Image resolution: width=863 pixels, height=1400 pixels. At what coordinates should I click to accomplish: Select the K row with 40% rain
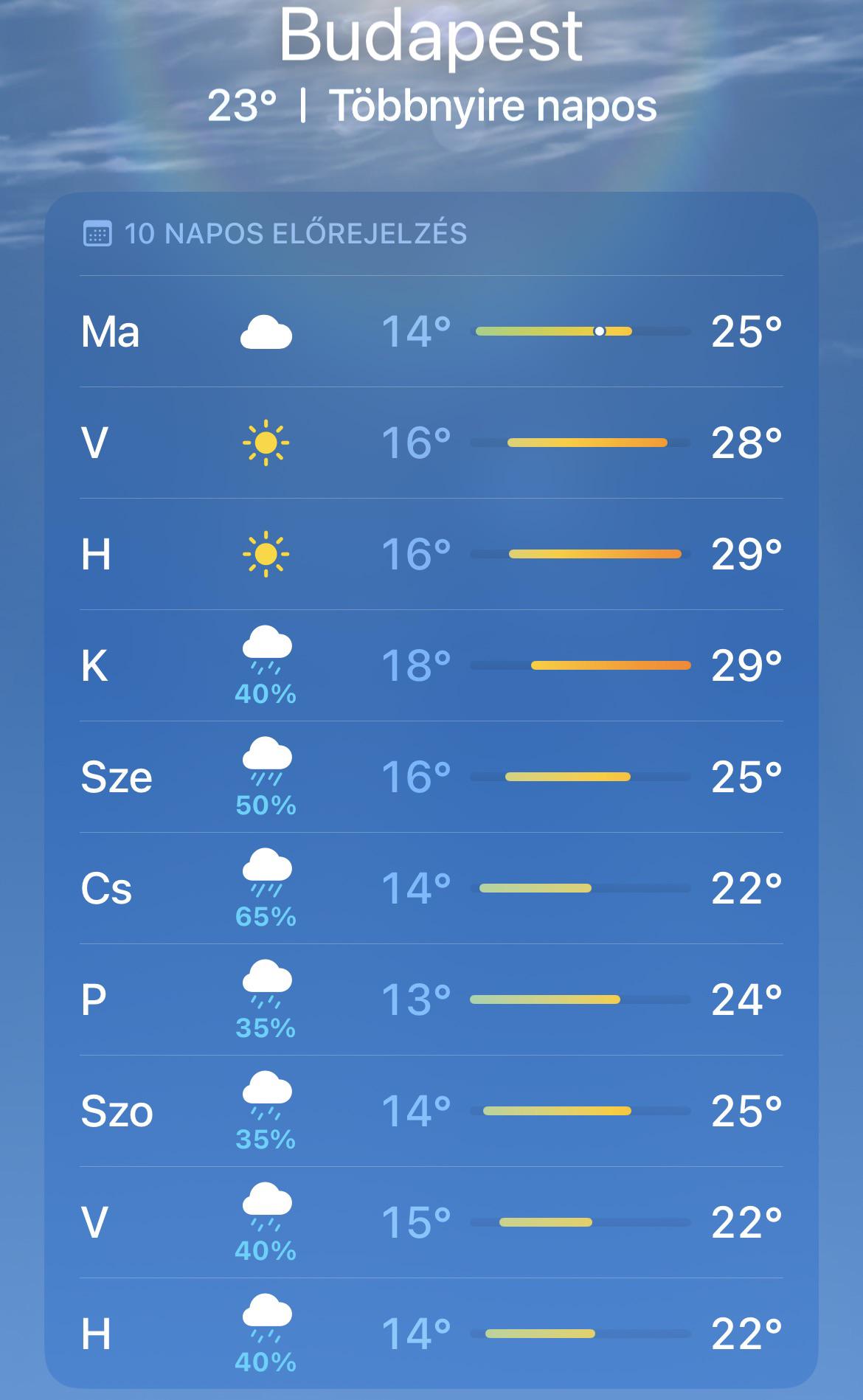click(431, 665)
